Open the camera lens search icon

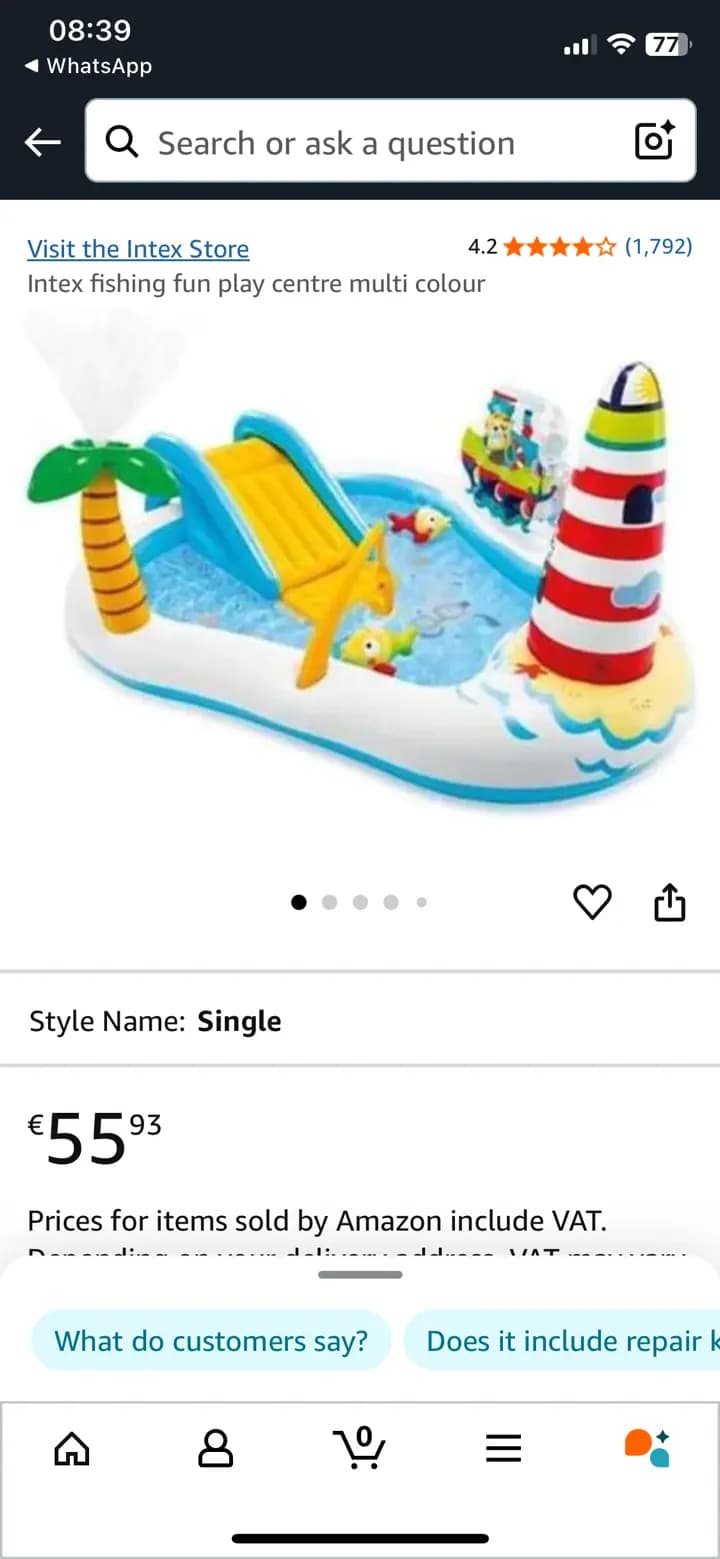(x=655, y=142)
